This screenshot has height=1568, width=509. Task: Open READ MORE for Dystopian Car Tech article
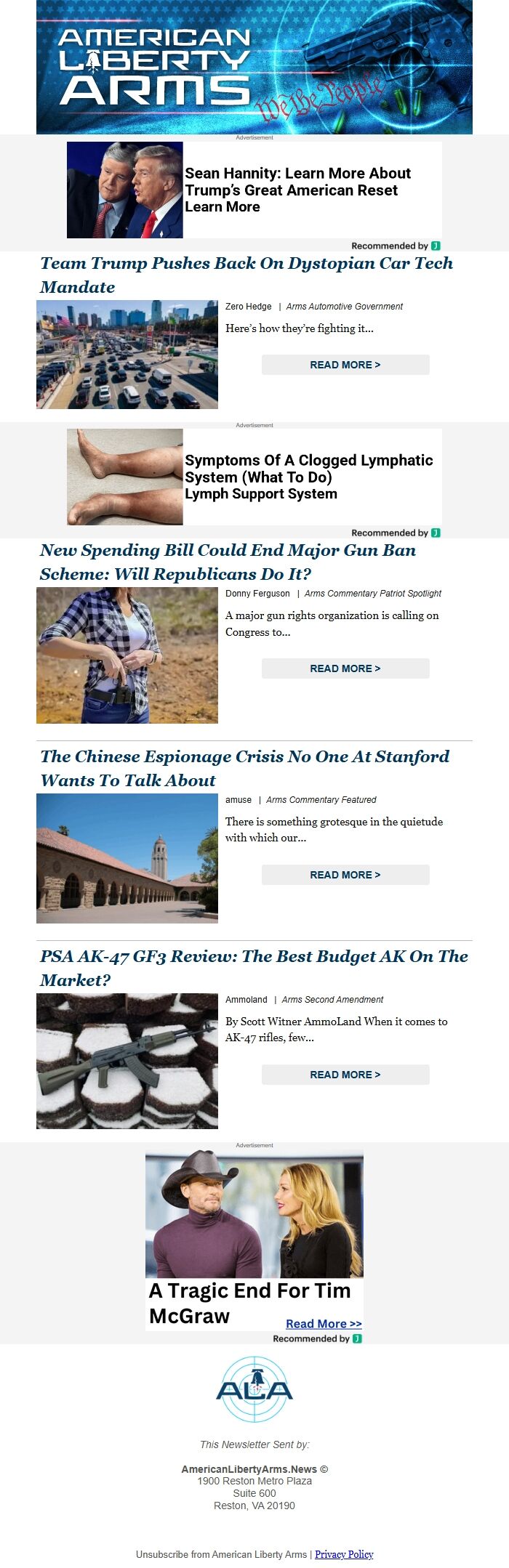point(345,365)
